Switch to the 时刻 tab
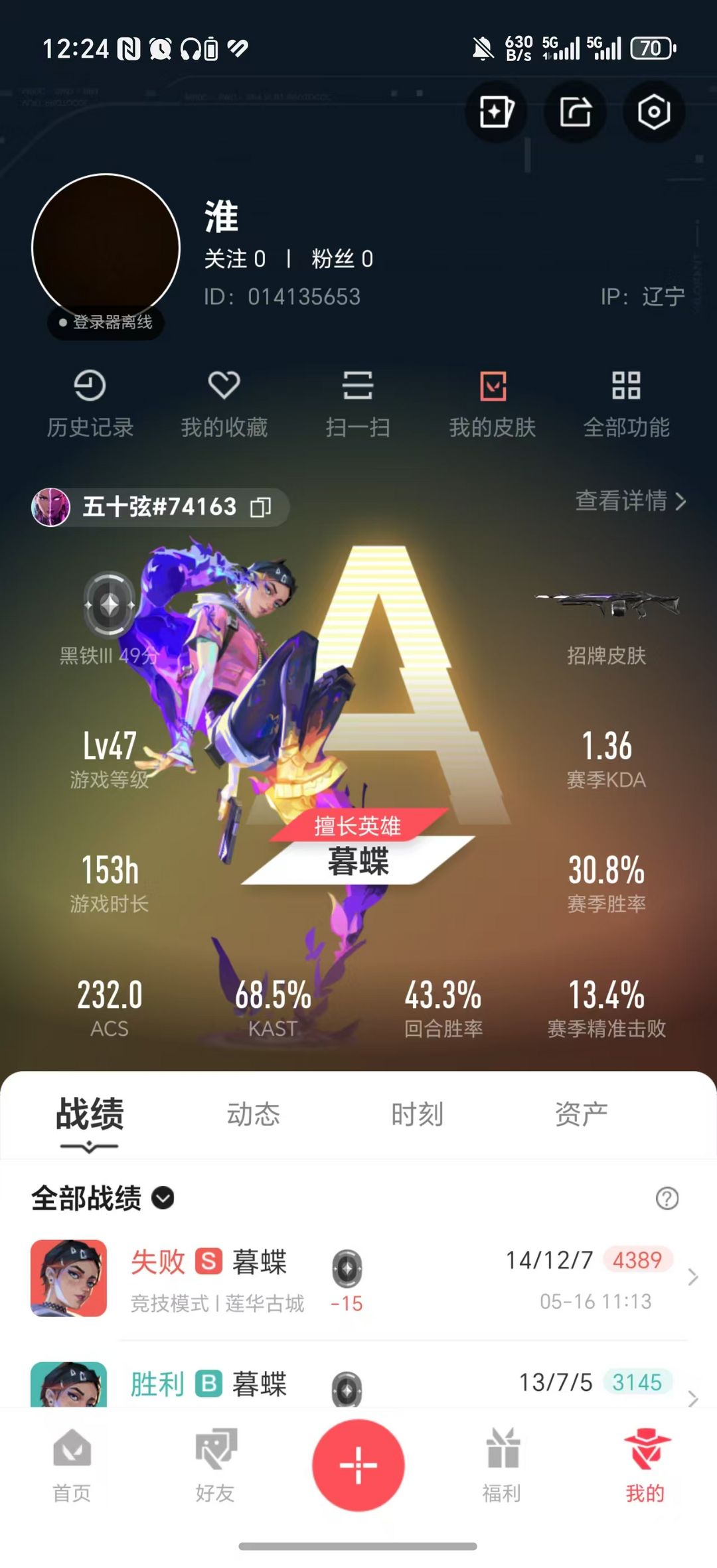 tap(417, 1114)
